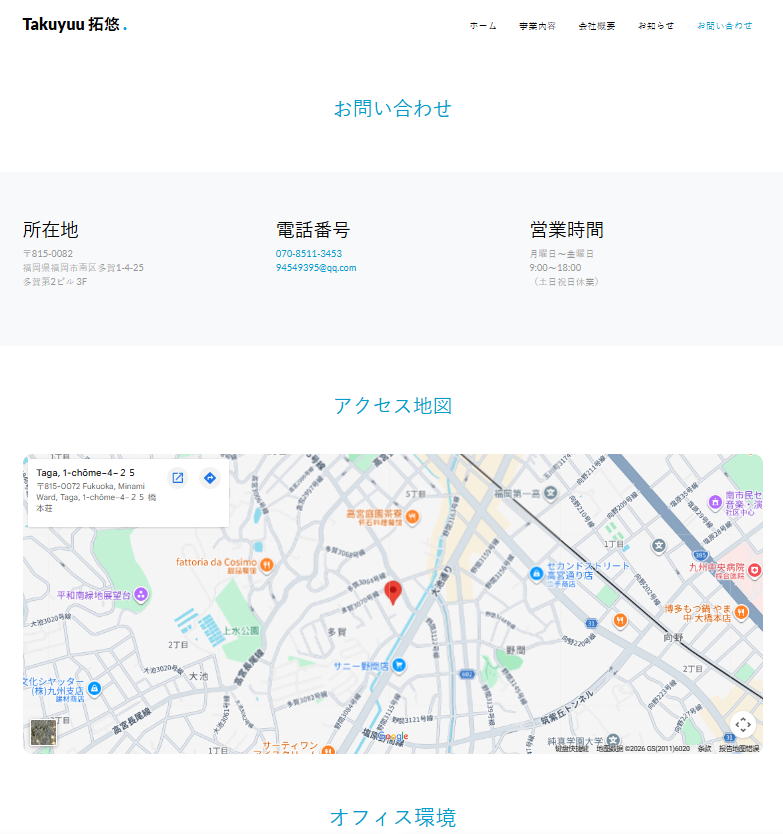Screen dimensions: 783x834
Task: Open larger map from the info card
Action: [178, 478]
